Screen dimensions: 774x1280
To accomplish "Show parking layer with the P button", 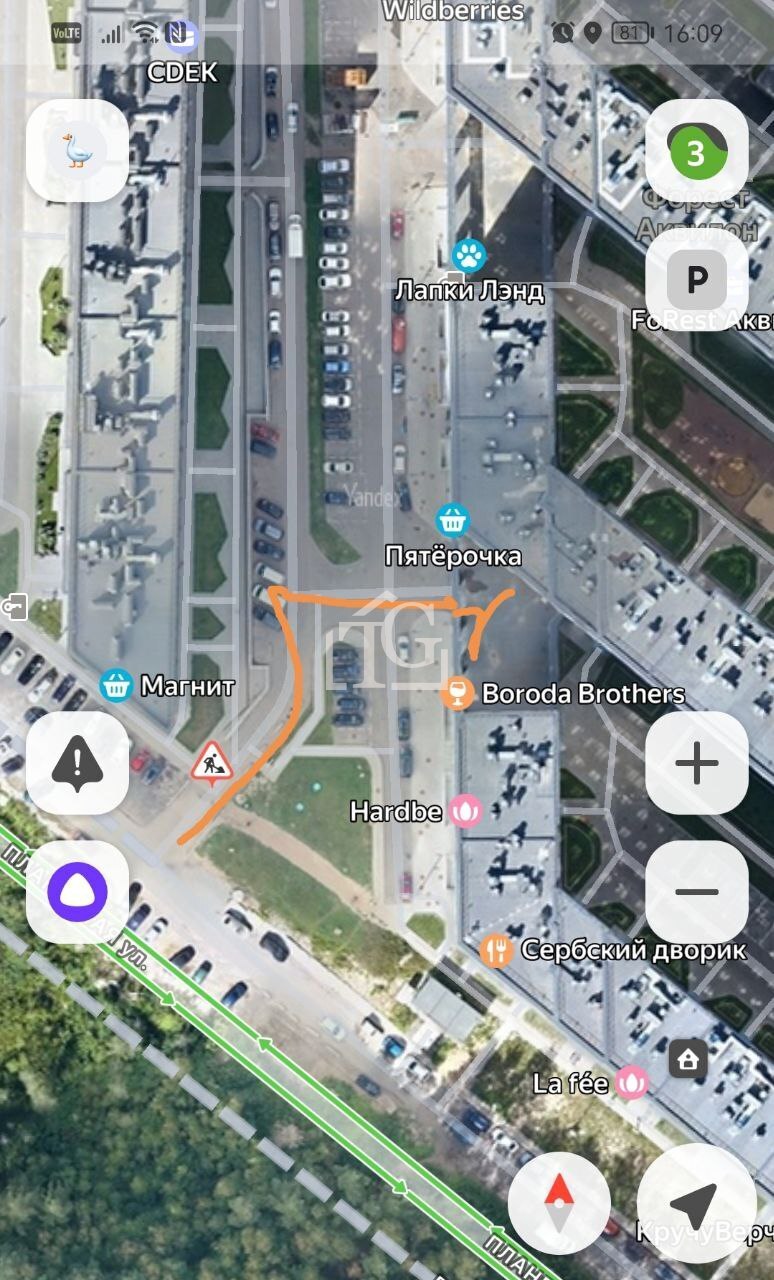I will [697, 280].
